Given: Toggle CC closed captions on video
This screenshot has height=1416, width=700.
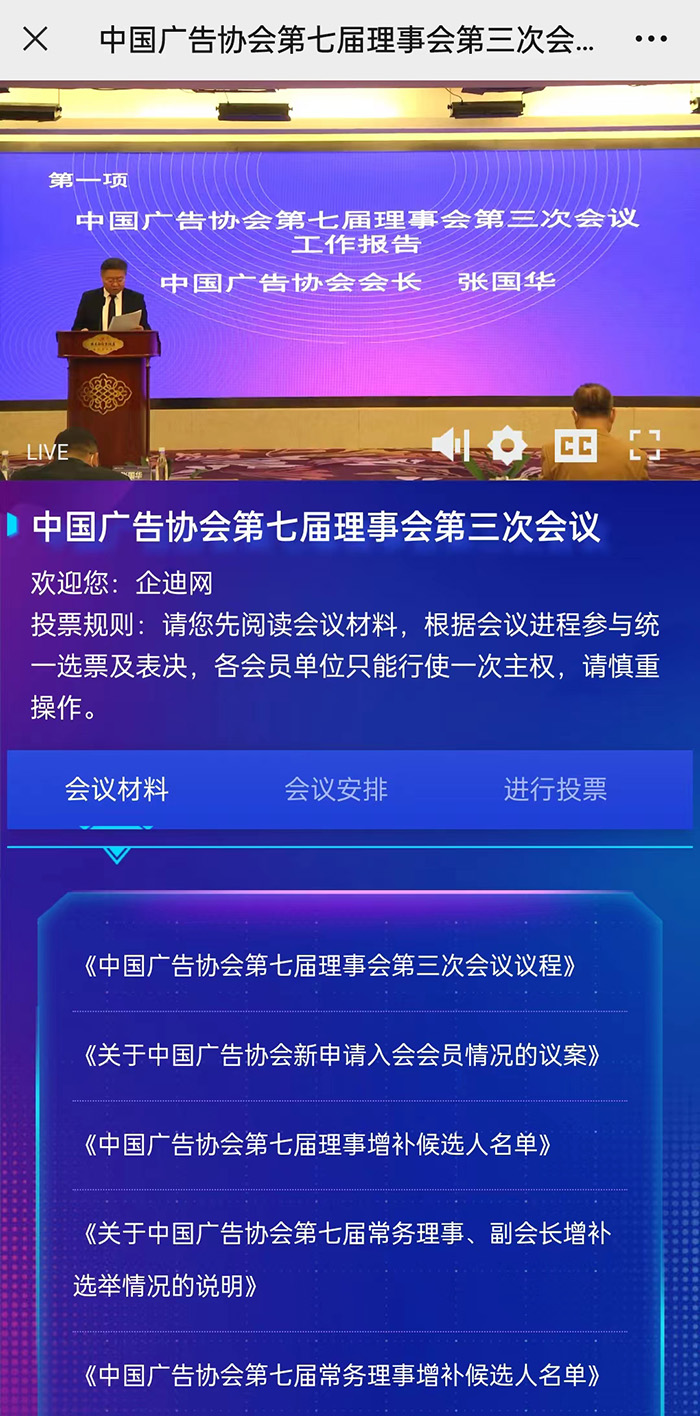Looking at the screenshot, I should 576,446.
